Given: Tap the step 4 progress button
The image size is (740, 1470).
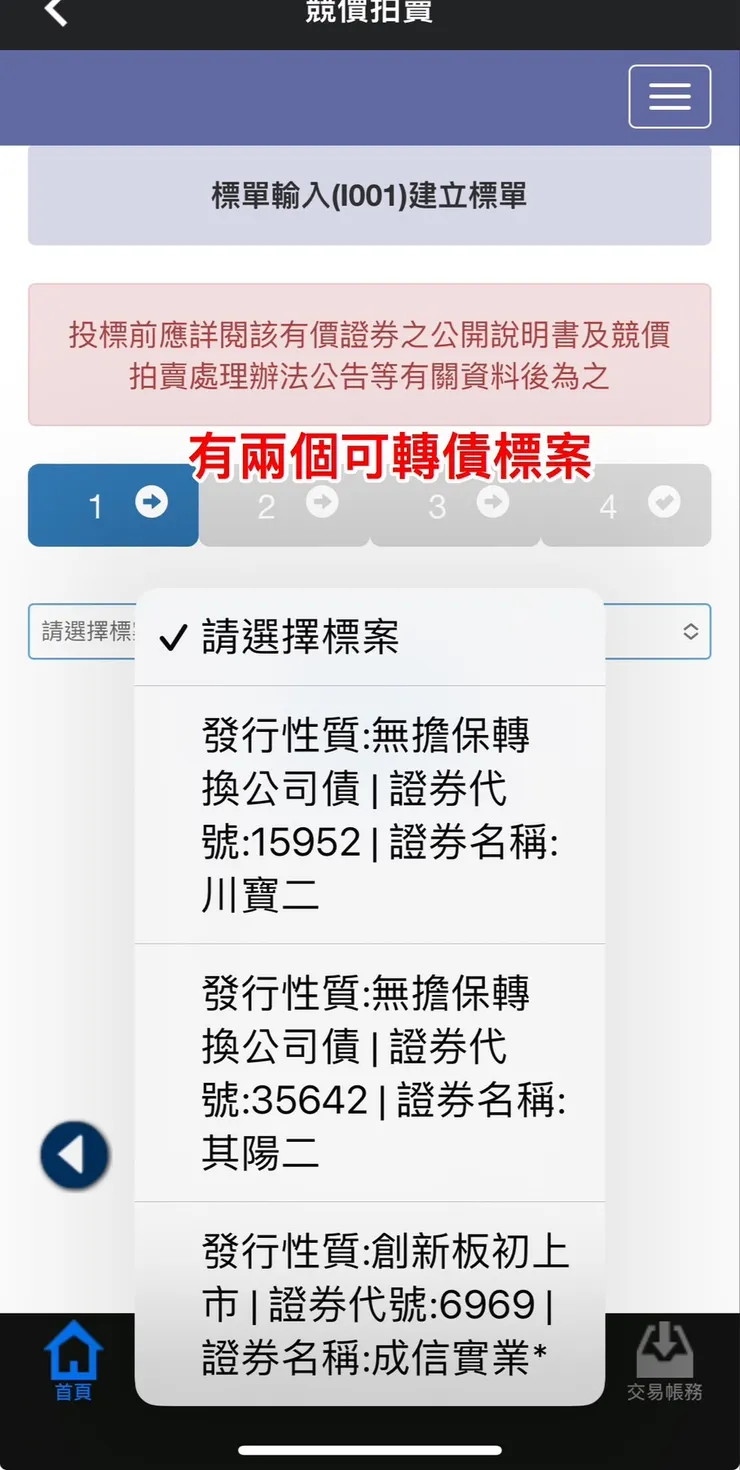Looking at the screenshot, I should [626, 506].
